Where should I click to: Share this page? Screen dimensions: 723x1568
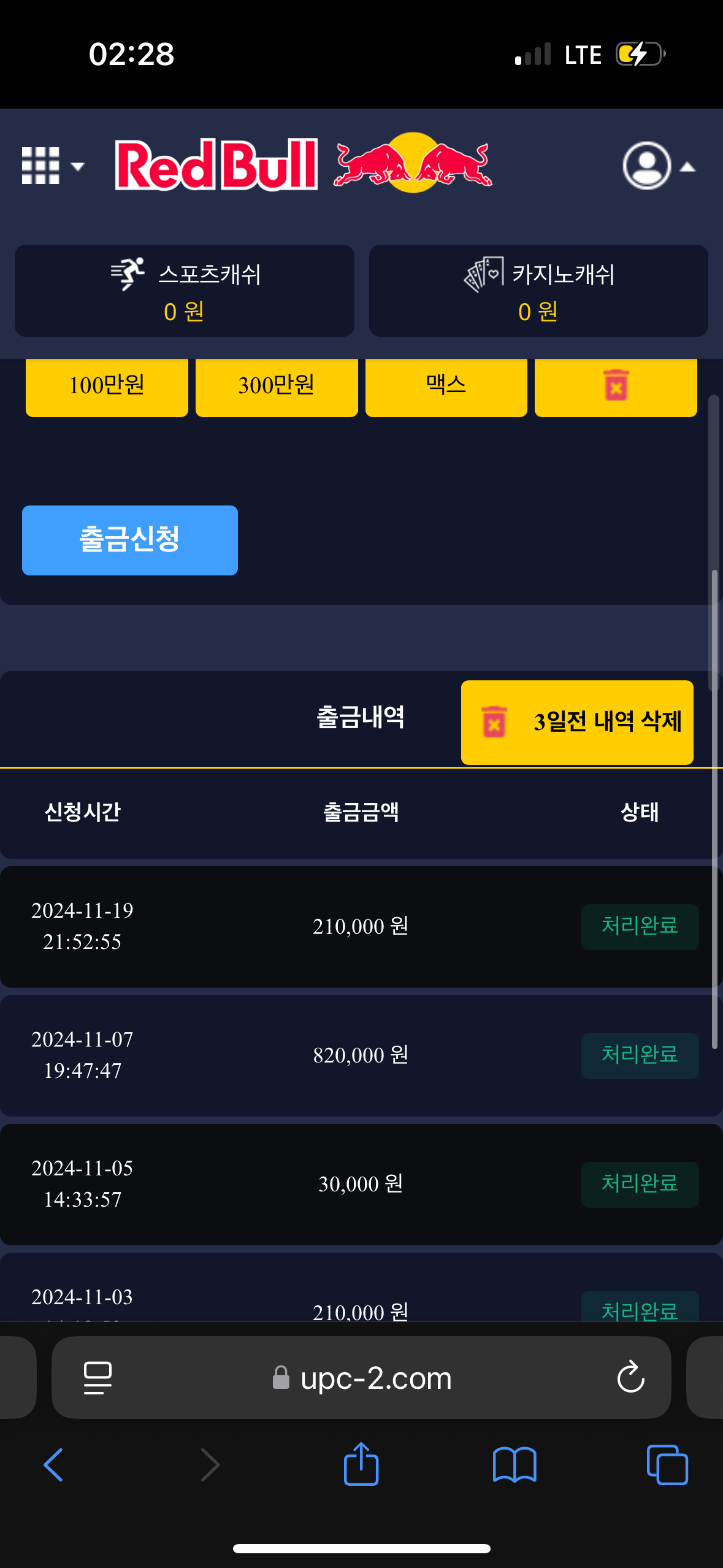pos(361,1464)
